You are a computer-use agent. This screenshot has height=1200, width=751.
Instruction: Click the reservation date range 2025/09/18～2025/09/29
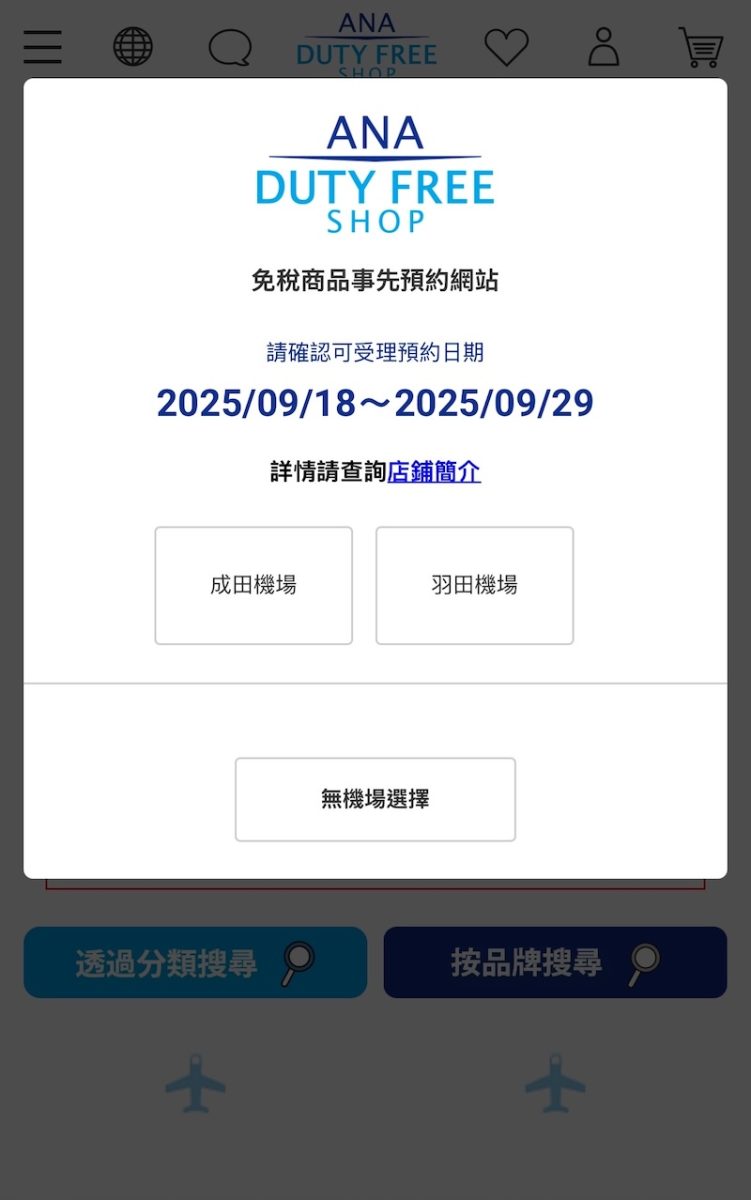coord(375,403)
